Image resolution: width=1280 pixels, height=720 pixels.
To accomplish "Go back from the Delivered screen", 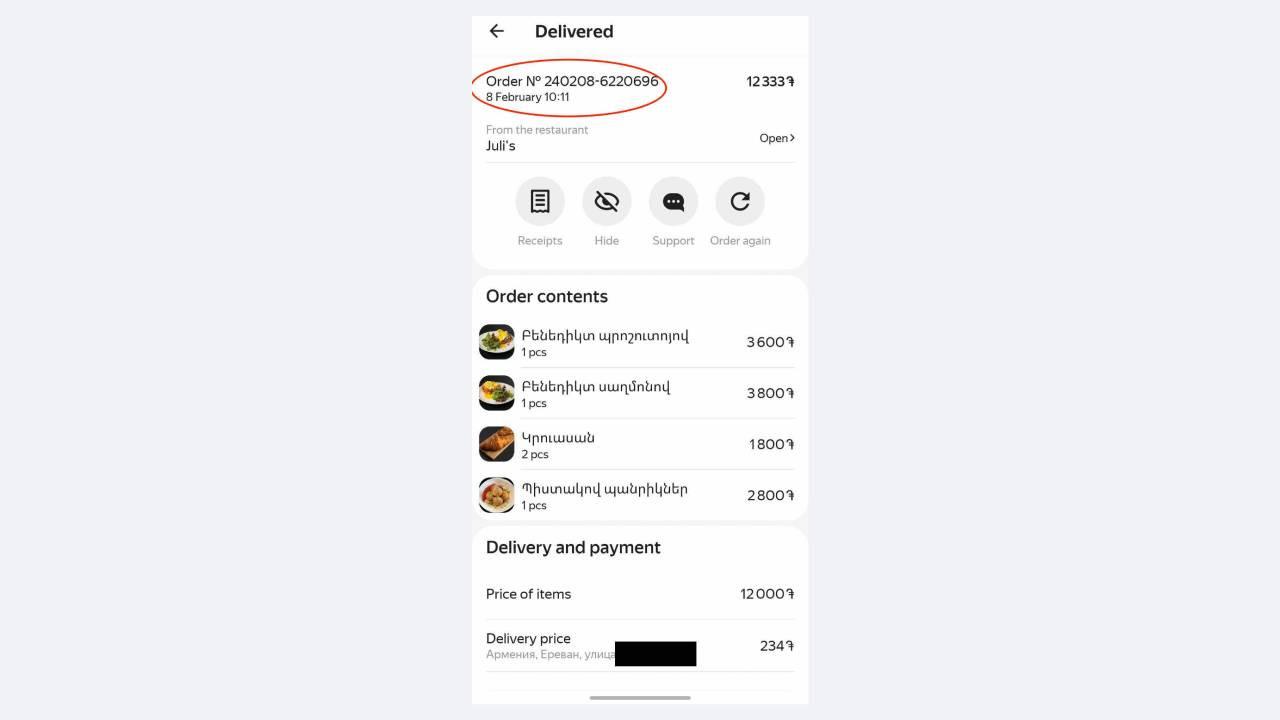I will click(x=496, y=31).
